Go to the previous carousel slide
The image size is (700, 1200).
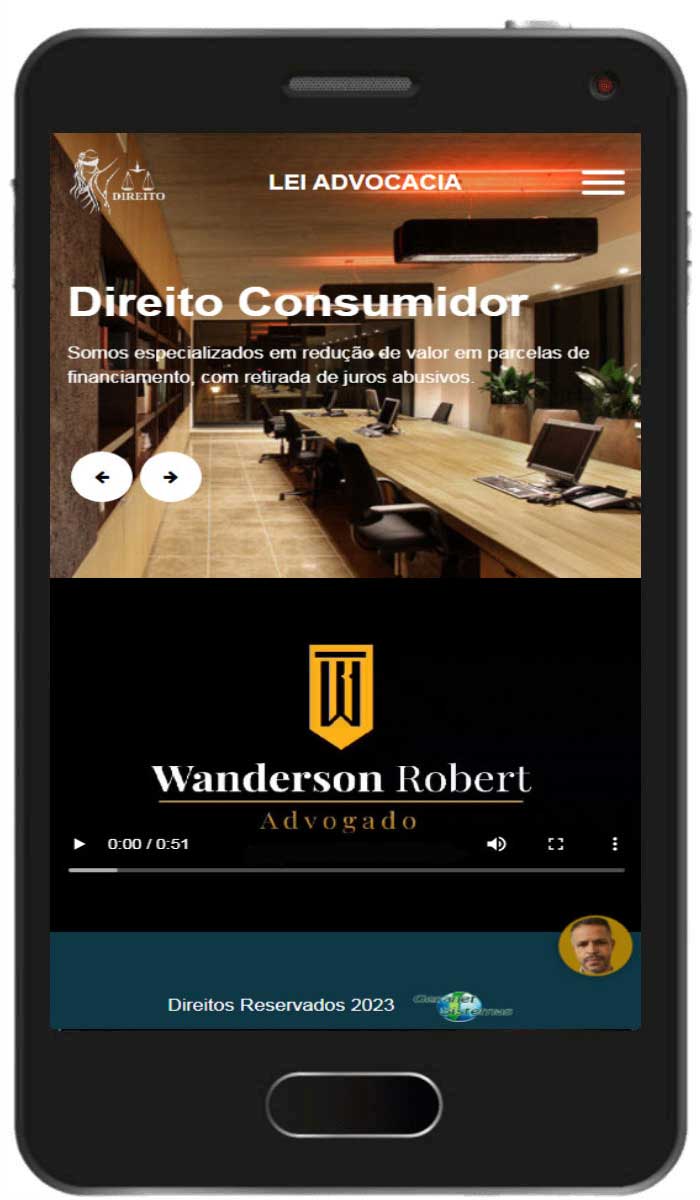(102, 477)
